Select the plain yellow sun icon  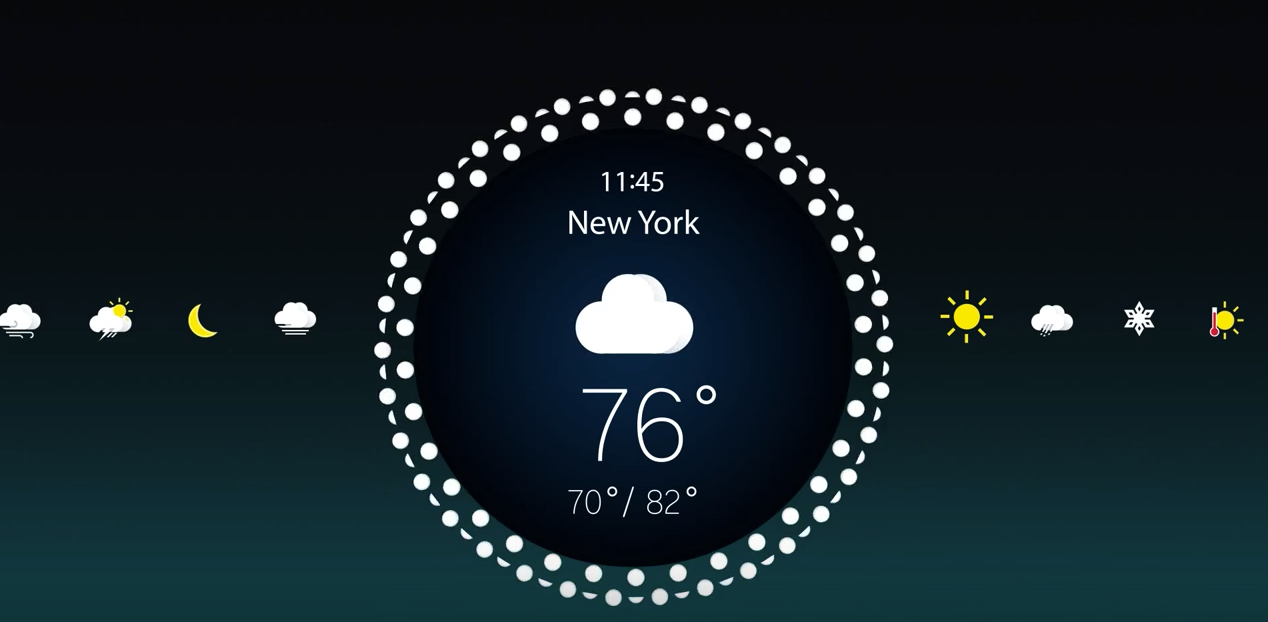[x=966, y=317]
